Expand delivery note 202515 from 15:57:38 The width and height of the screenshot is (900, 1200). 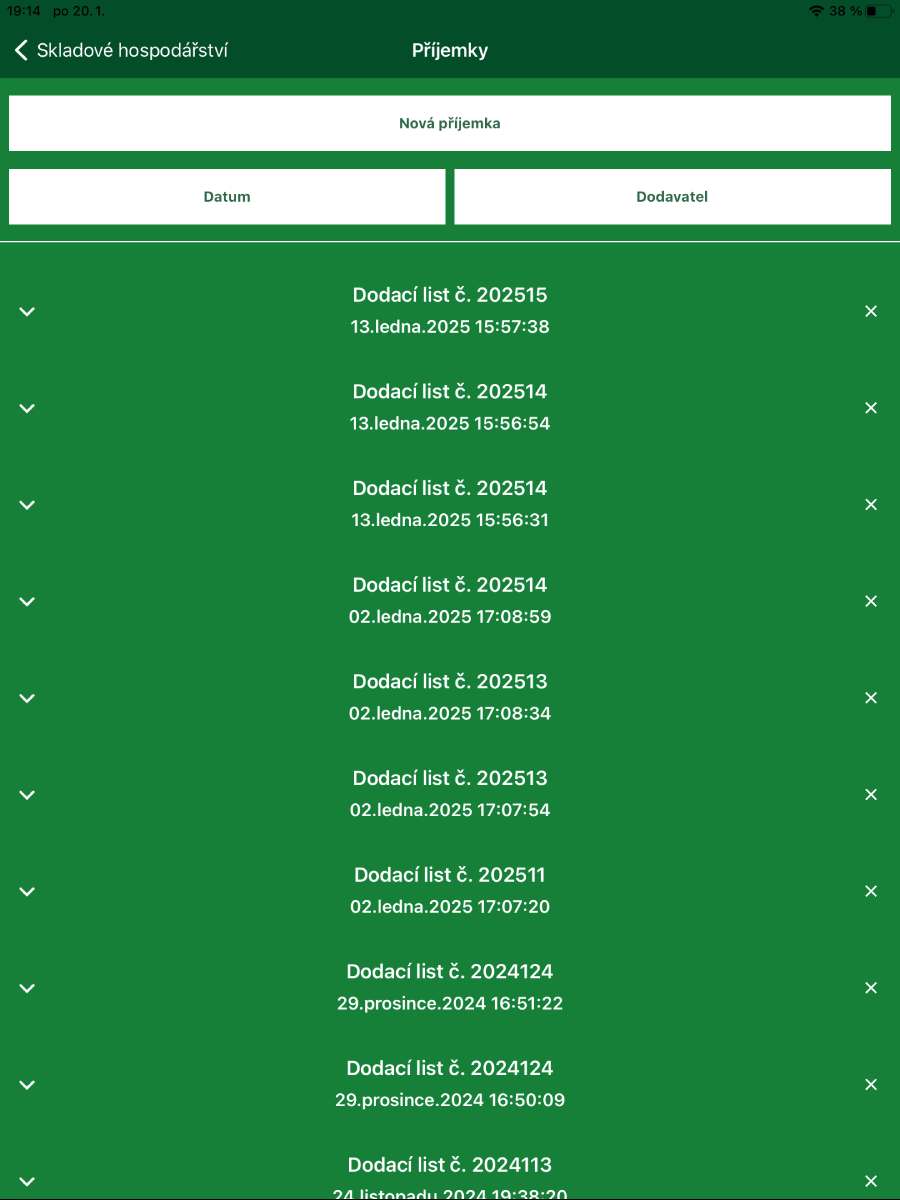tap(27, 312)
